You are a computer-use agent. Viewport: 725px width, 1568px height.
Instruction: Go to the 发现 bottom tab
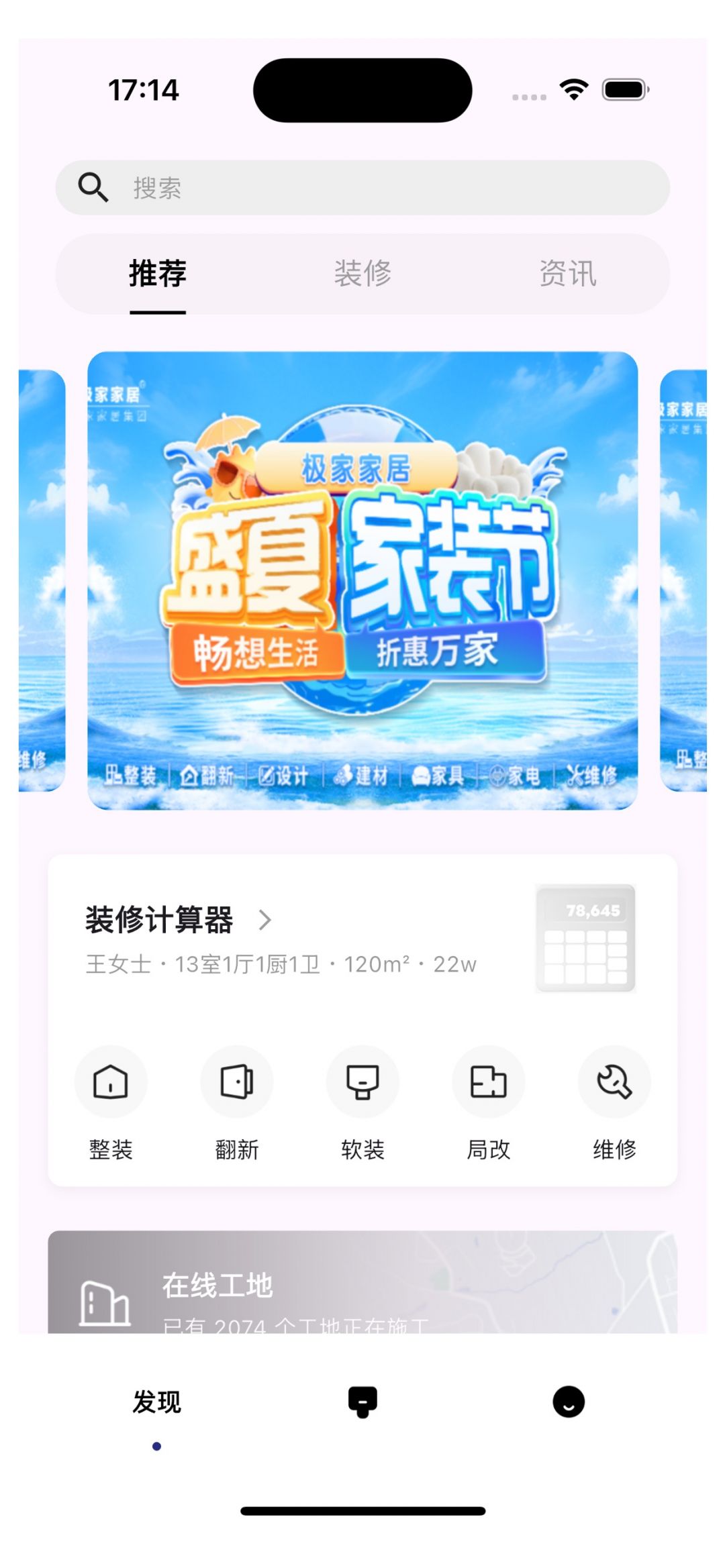157,1402
